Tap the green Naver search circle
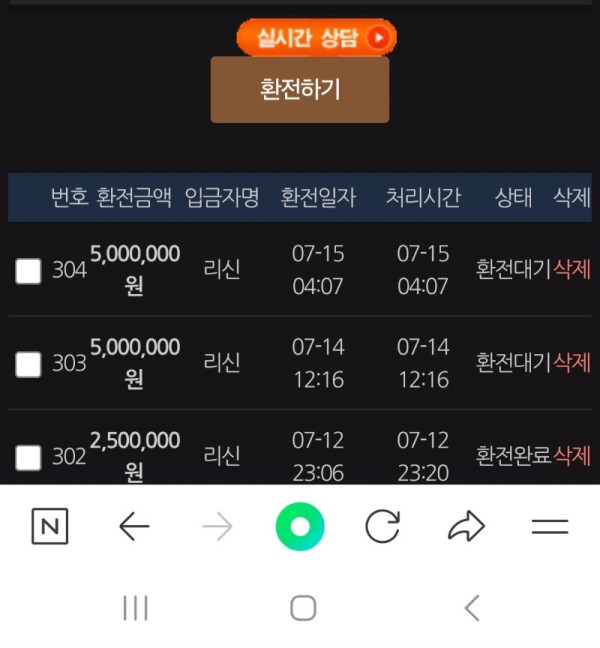This screenshot has height=648, width=600. click(x=300, y=526)
